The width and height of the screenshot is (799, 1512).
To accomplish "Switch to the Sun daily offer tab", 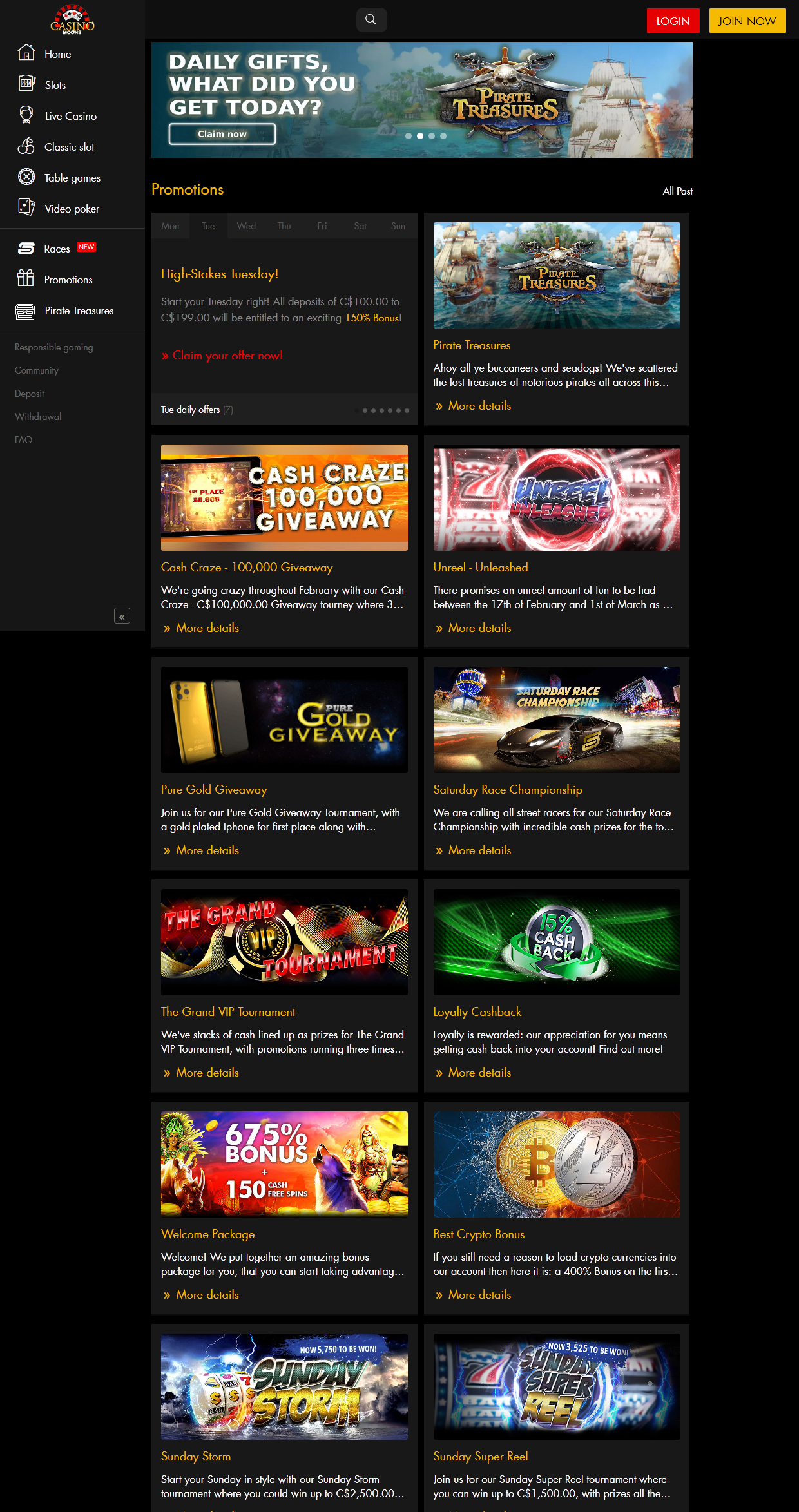I will [398, 226].
